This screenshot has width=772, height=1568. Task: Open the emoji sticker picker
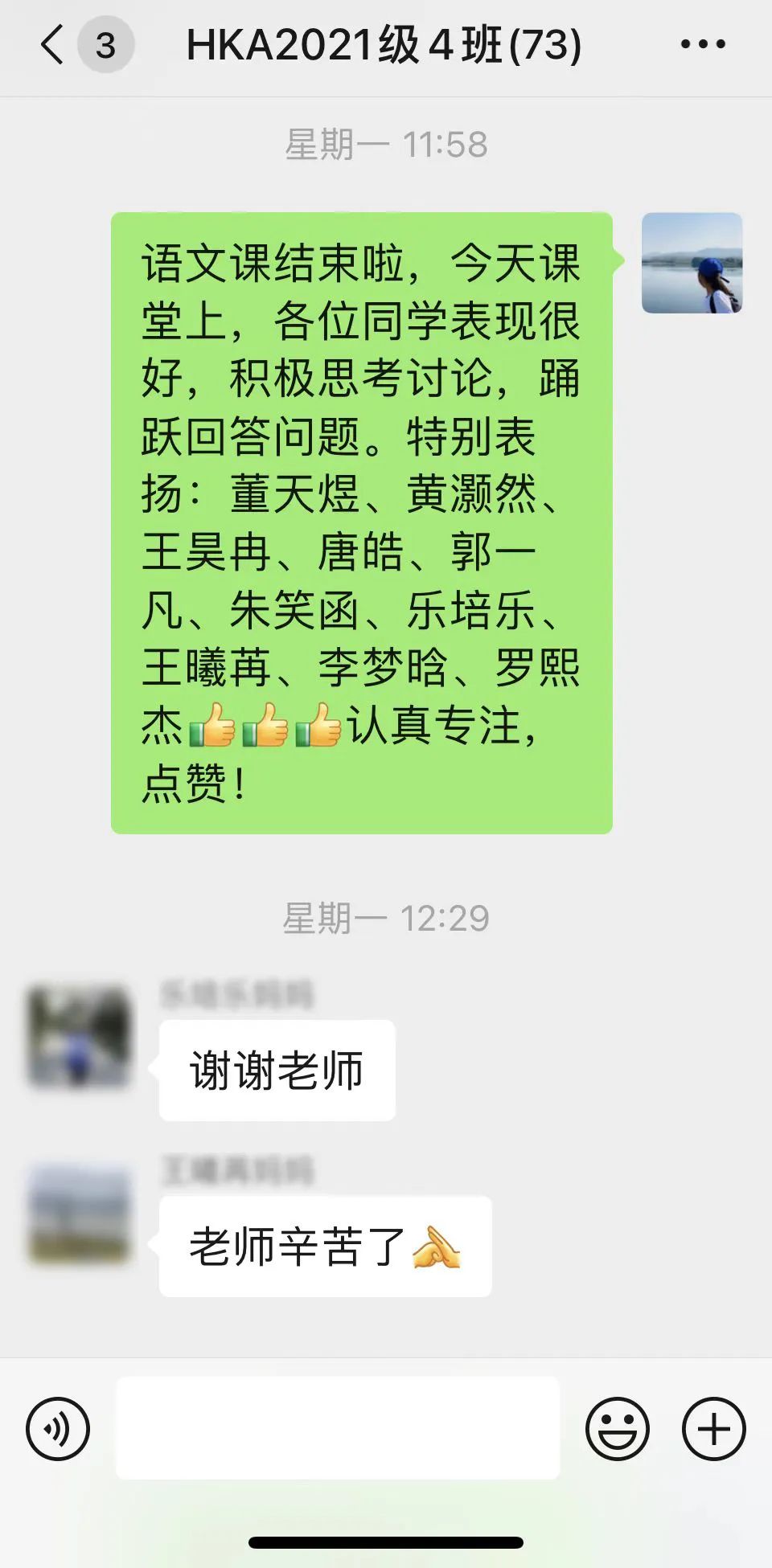pyautogui.click(x=617, y=1428)
